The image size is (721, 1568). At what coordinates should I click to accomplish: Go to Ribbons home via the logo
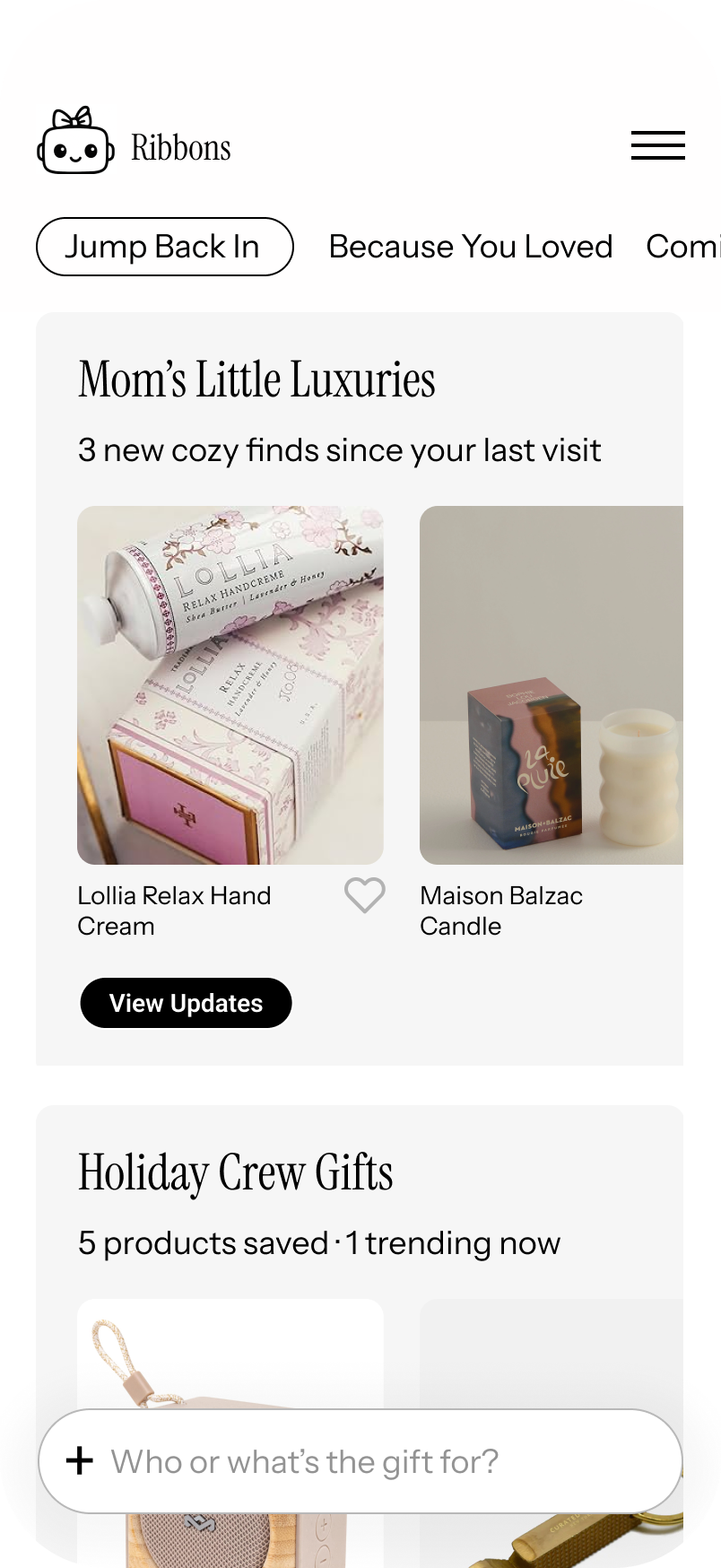pos(135,144)
